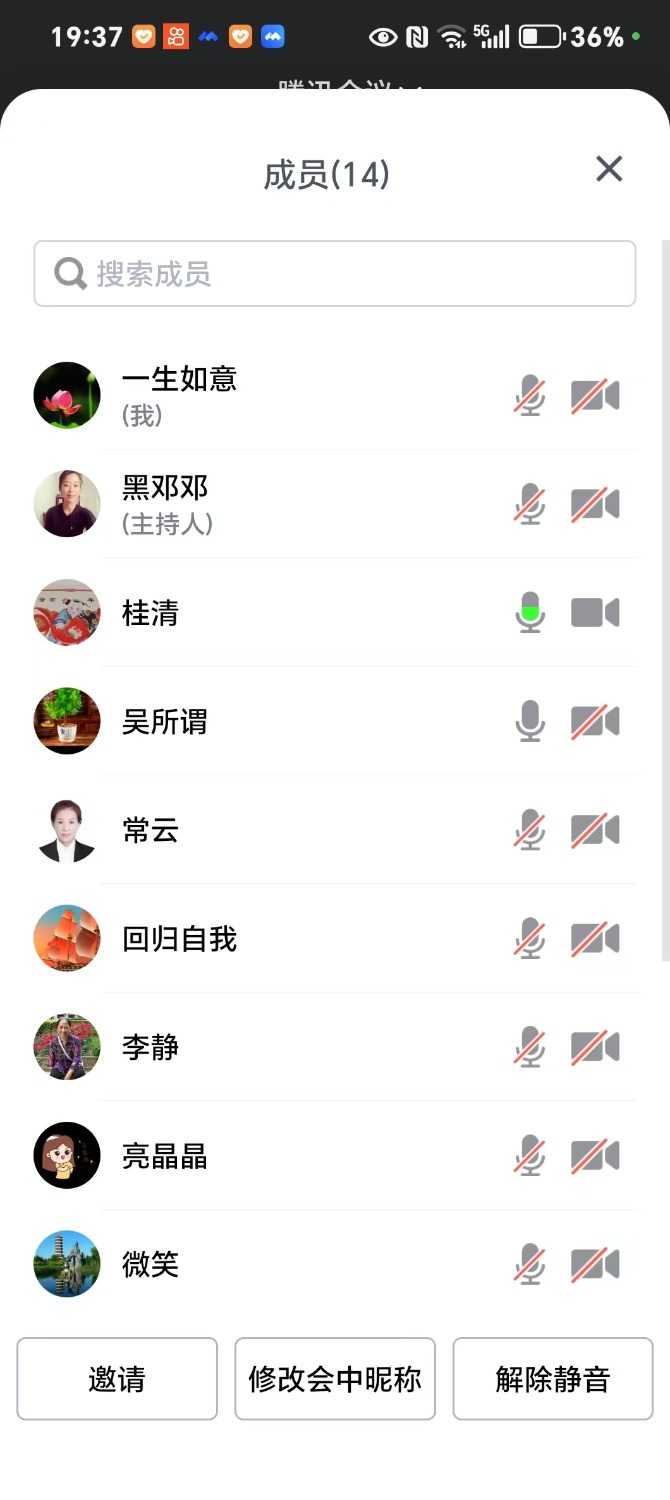Choose 吴所谓 from the member list

click(x=165, y=721)
